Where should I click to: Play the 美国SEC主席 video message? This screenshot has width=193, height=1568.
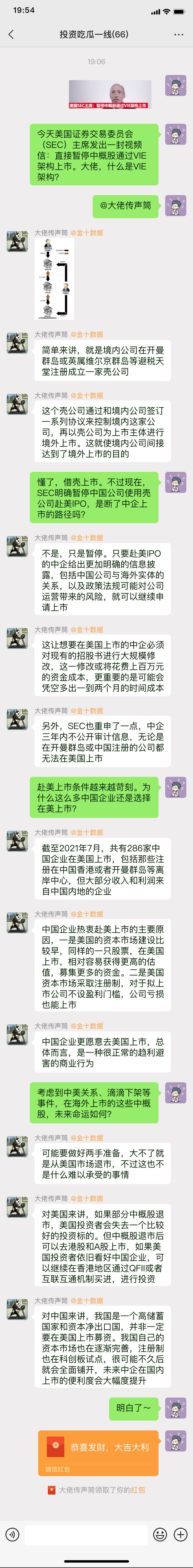pos(109,94)
